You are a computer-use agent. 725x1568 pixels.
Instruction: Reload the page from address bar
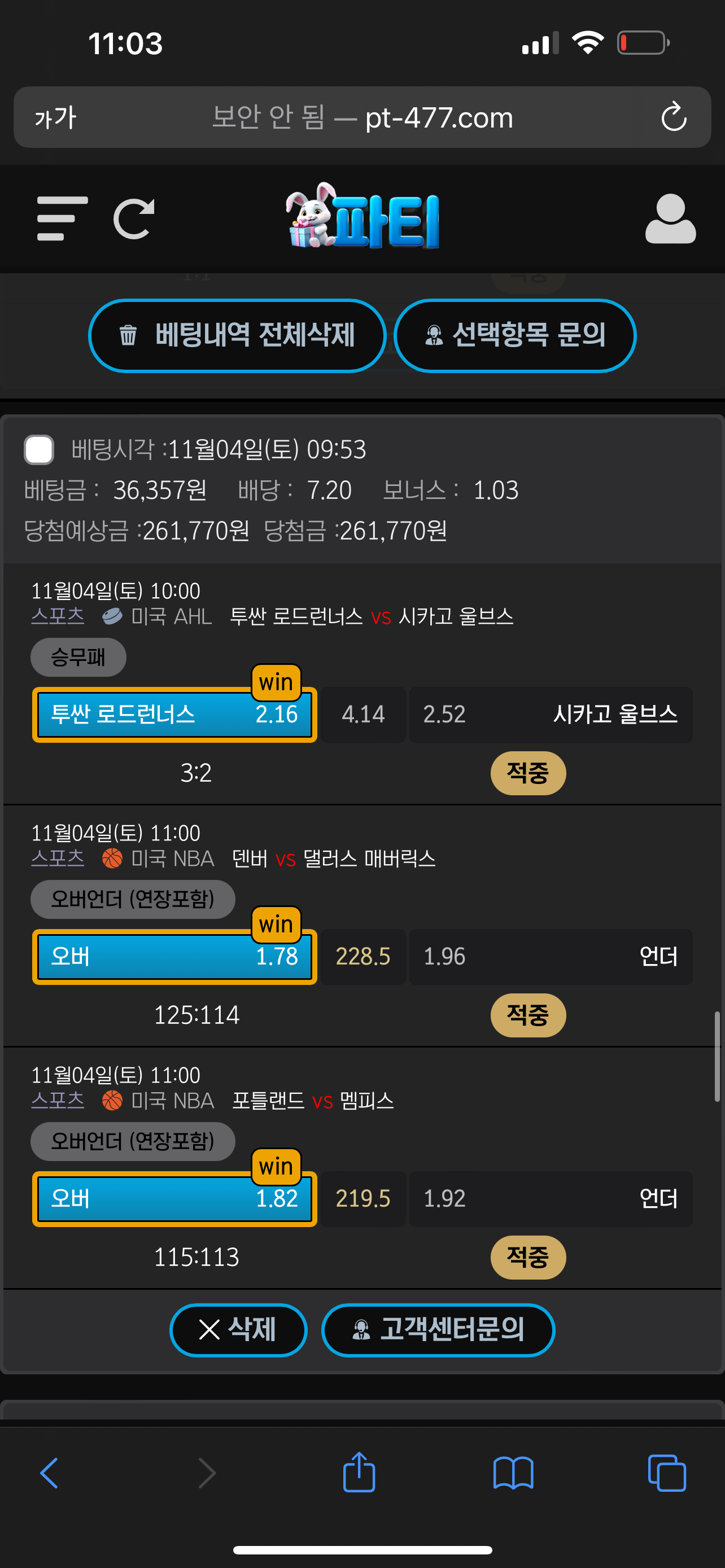pyautogui.click(x=674, y=117)
